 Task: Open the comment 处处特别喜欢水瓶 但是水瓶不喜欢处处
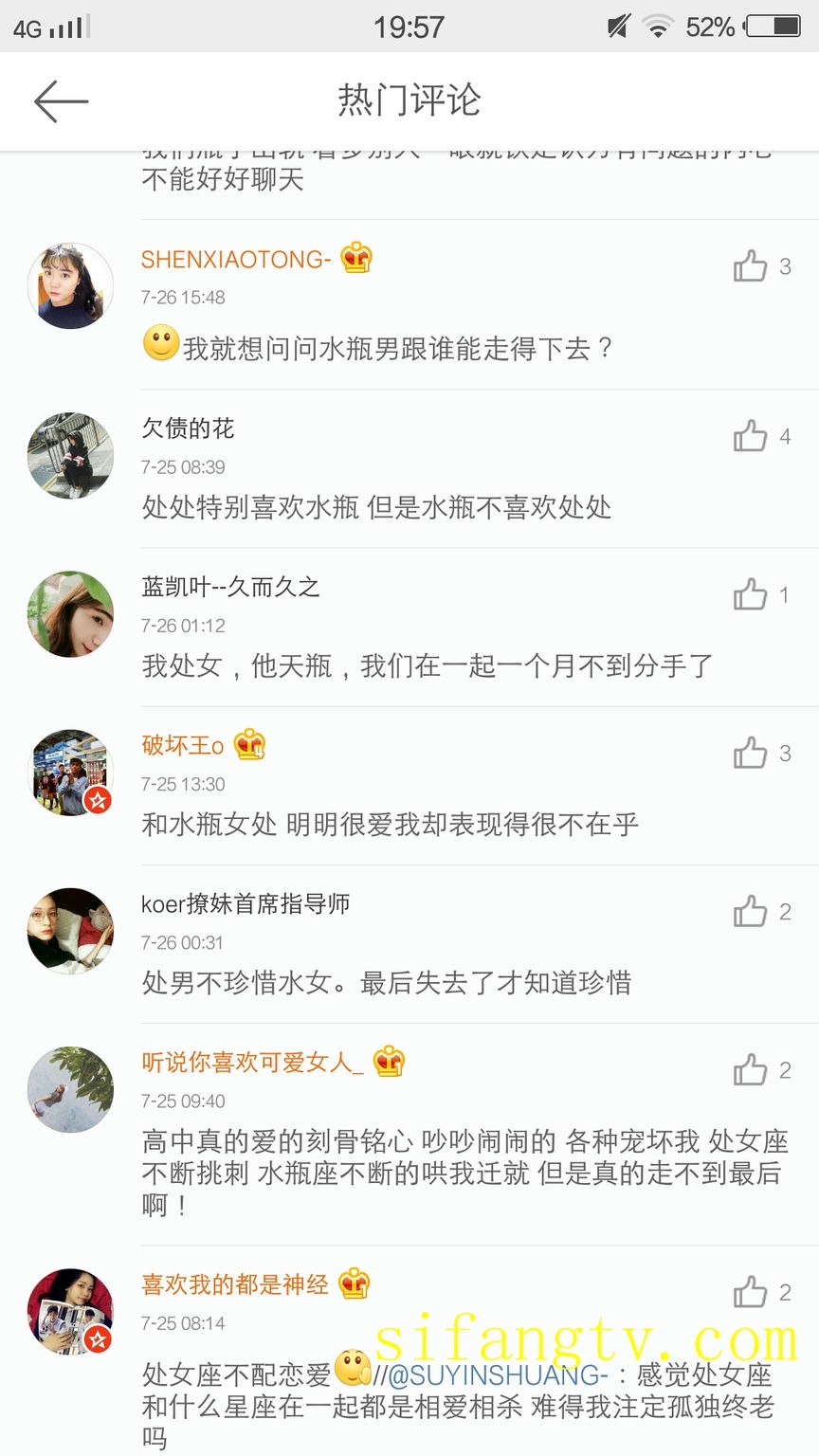pyautogui.click(x=376, y=508)
